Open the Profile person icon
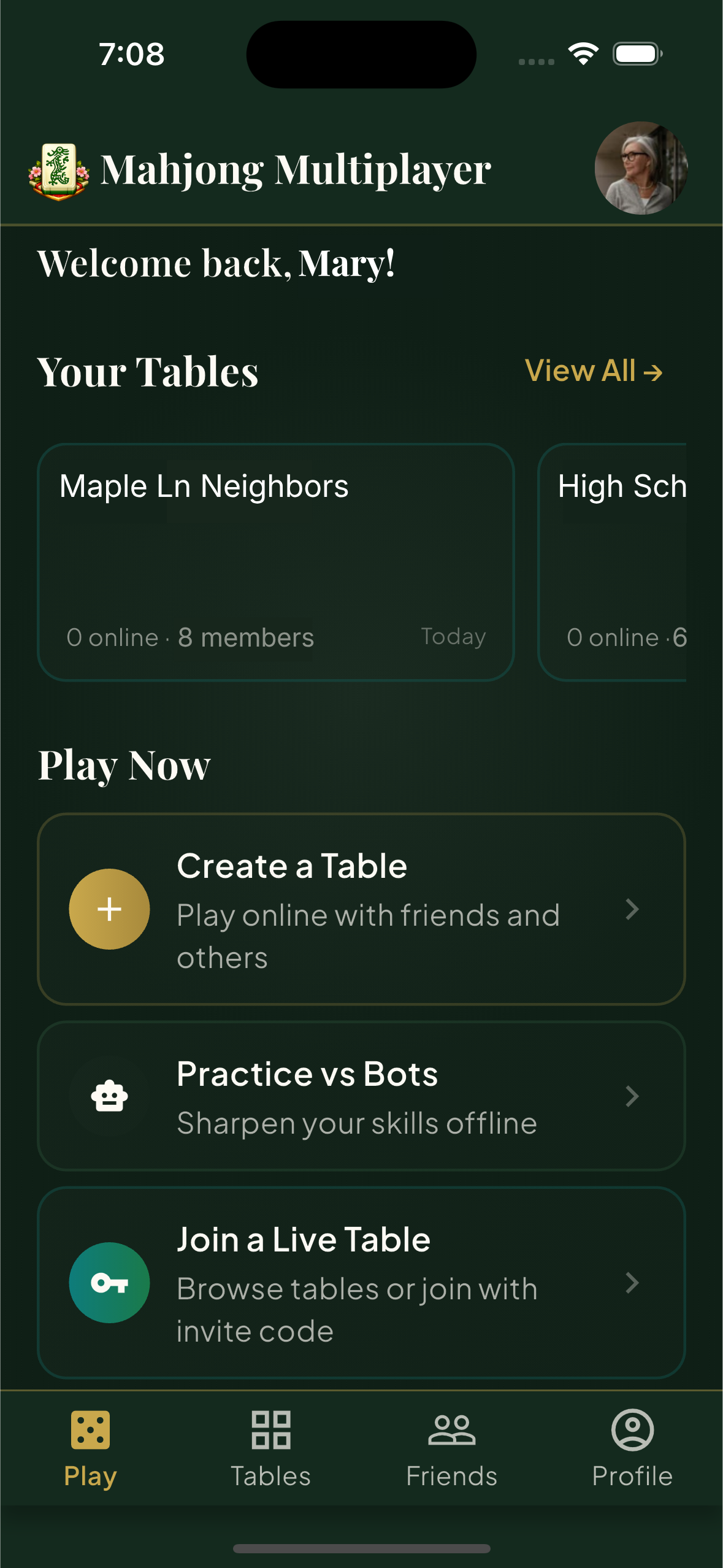 tap(633, 1429)
